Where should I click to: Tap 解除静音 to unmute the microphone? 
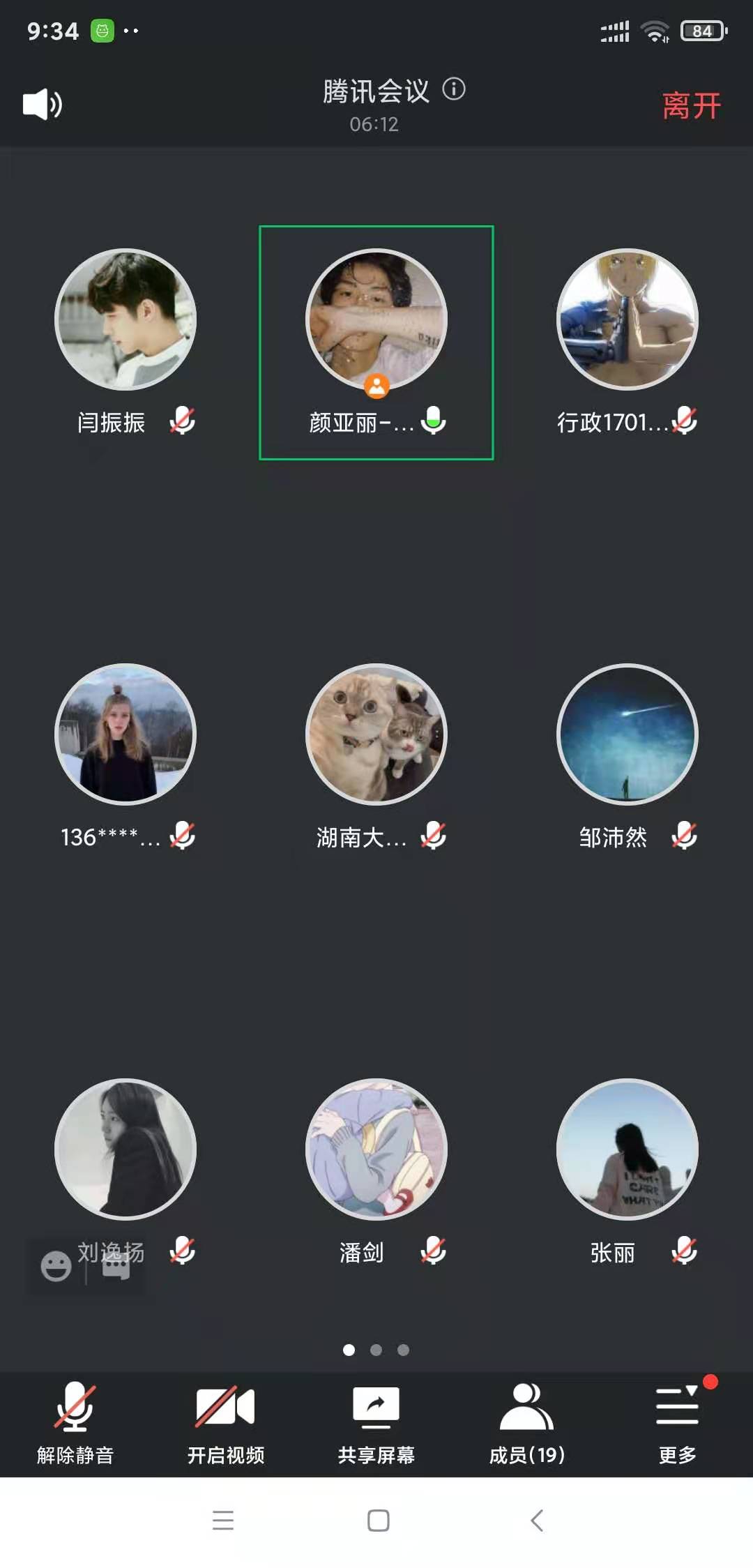[75, 1423]
